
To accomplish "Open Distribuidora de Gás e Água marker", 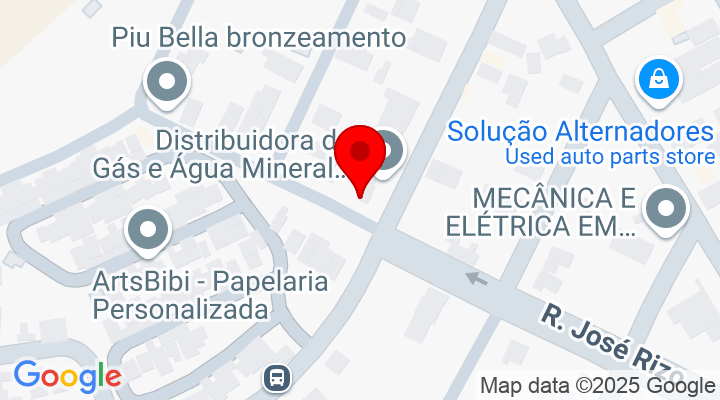I will pyautogui.click(x=390, y=151).
